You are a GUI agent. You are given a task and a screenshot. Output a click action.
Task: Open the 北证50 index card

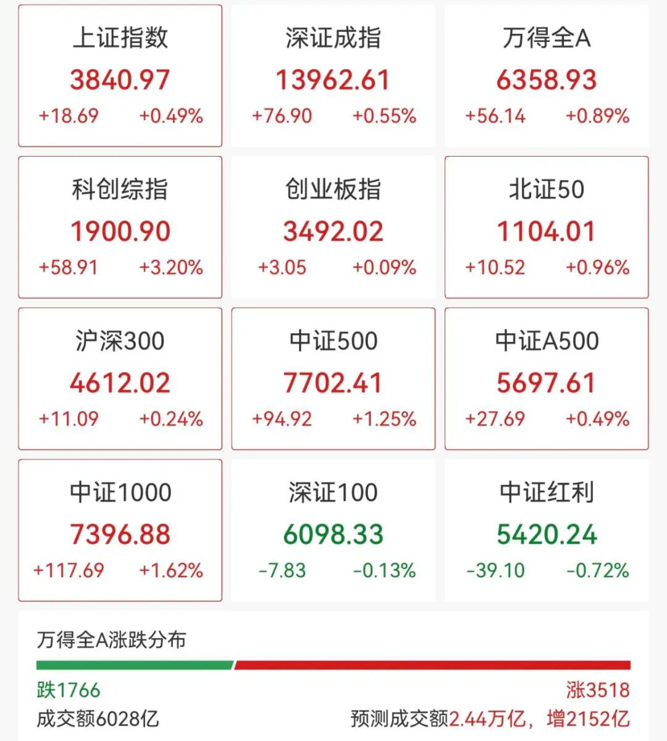(x=546, y=227)
